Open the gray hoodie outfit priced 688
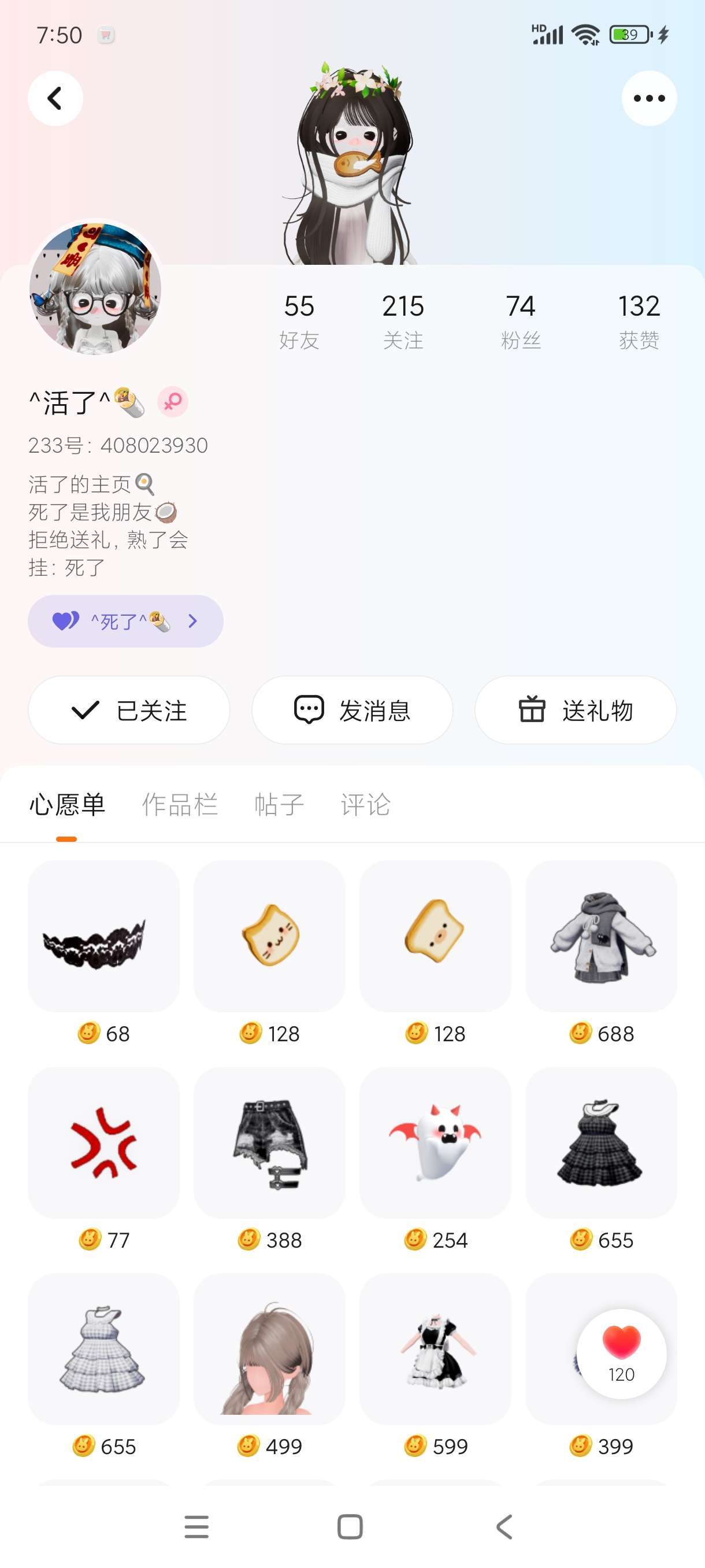The image size is (705, 1568). pyautogui.click(x=601, y=937)
